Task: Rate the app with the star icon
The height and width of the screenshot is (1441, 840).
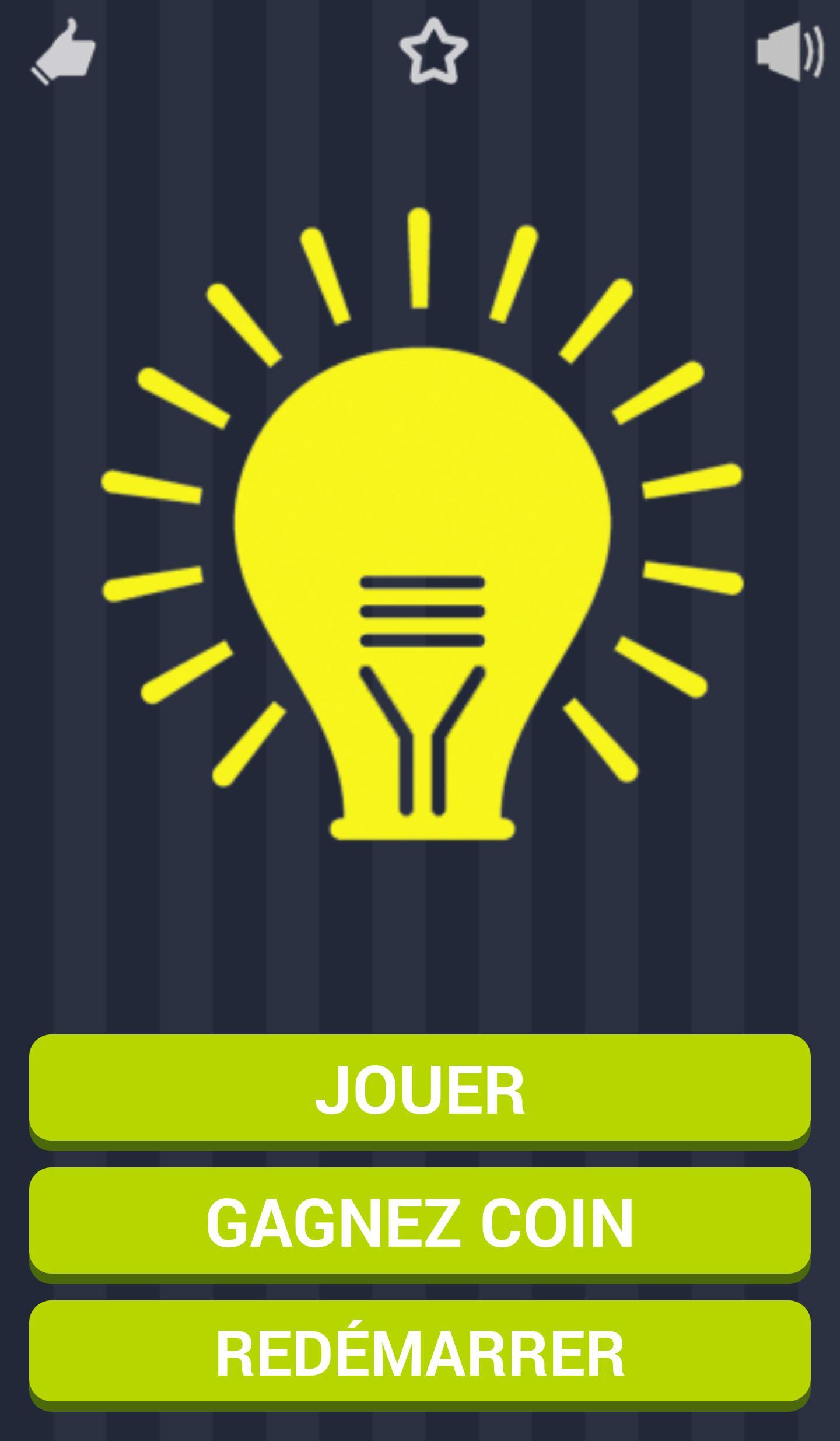Action: pyautogui.click(x=433, y=51)
